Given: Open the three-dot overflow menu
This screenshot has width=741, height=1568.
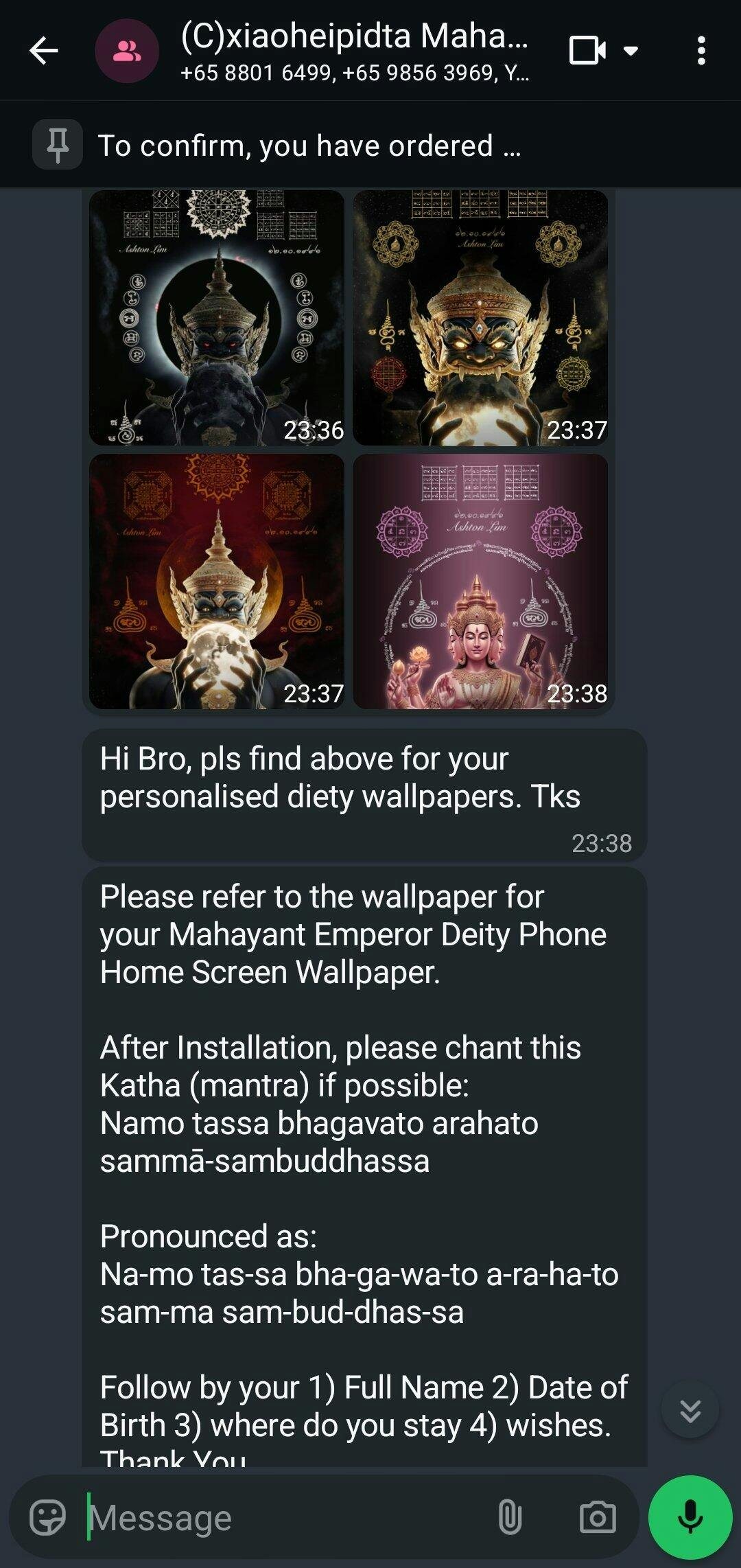Looking at the screenshot, I should pyautogui.click(x=701, y=51).
